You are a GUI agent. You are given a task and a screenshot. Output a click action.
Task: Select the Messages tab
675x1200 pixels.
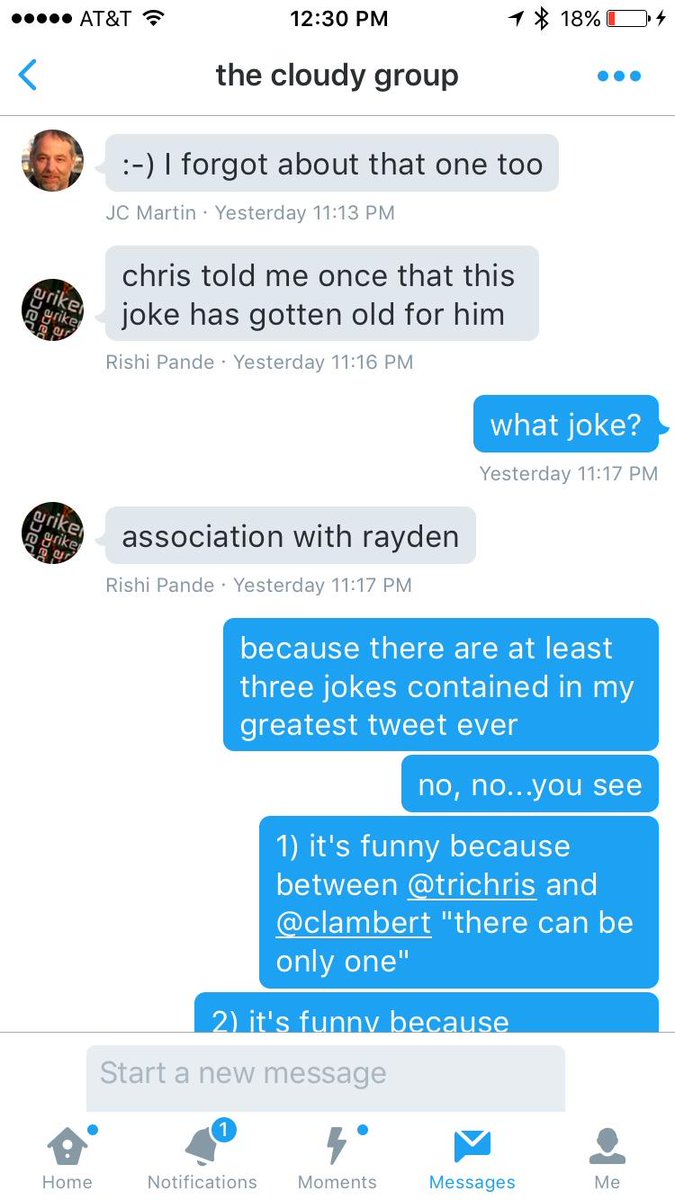coord(472,1157)
